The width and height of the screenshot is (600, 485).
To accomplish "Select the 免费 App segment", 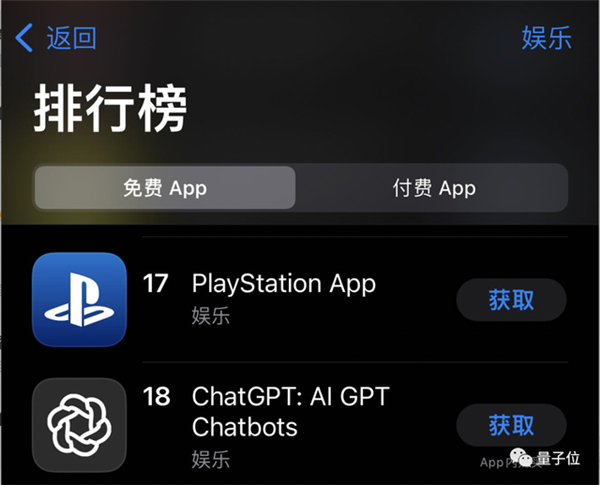I will click(165, 188).
